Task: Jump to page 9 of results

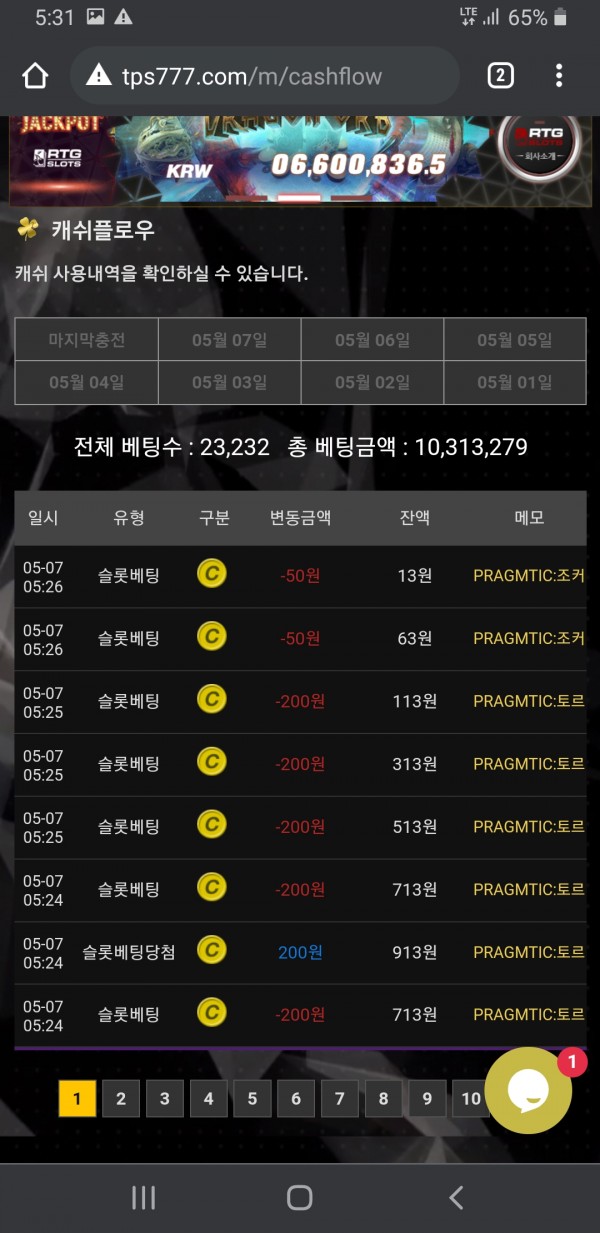Action: click(427, 1099)
